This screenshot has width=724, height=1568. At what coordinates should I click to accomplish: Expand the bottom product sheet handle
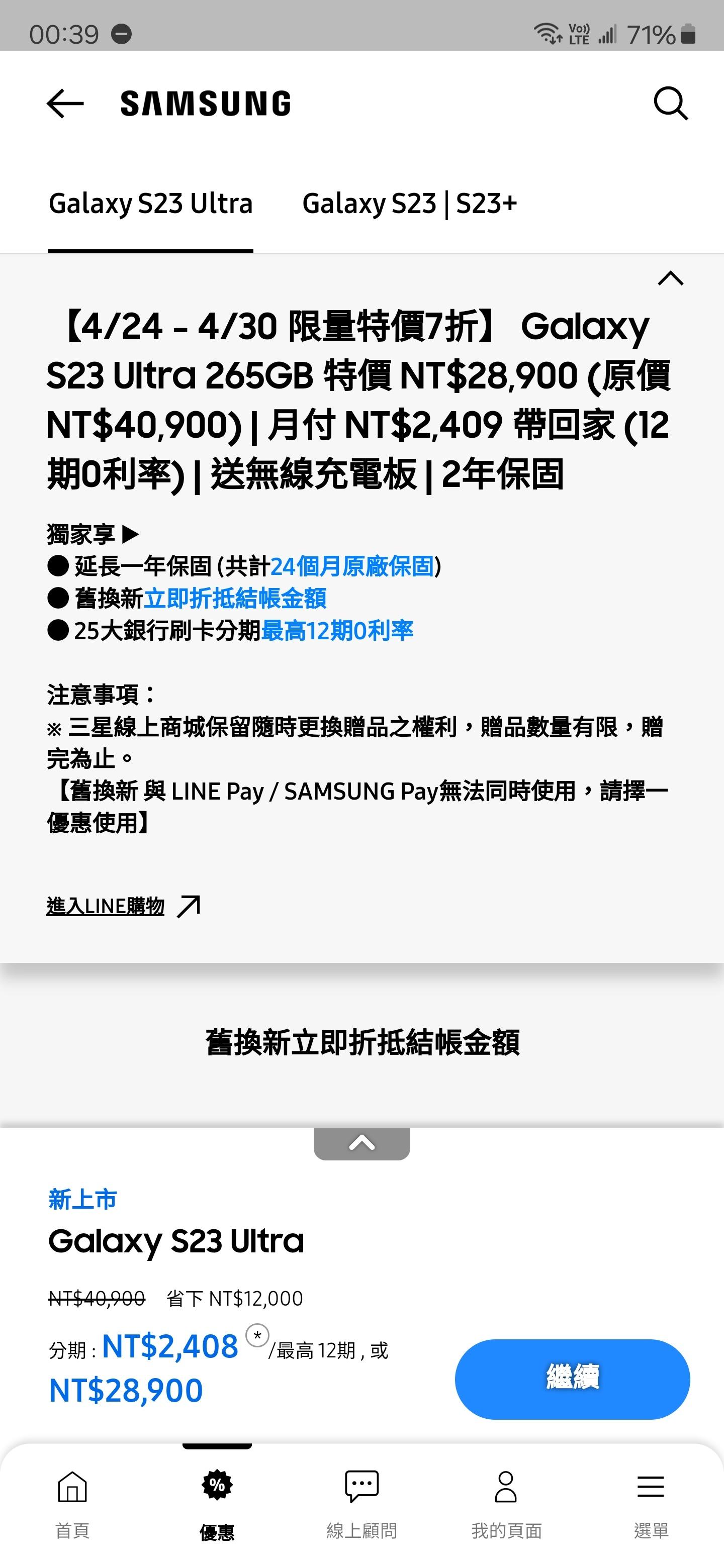pos(361,1143)
